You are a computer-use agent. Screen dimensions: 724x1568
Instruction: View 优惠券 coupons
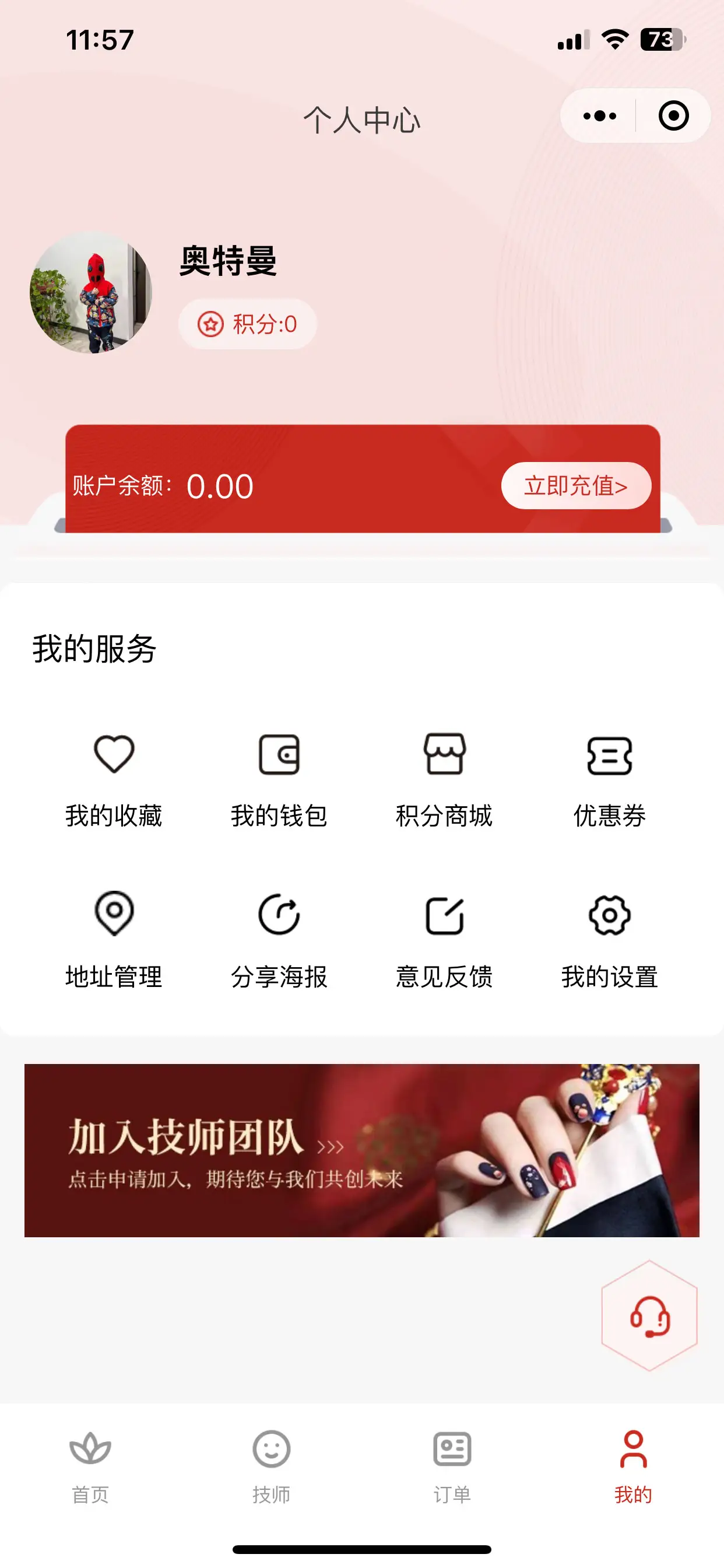(610, 780)
